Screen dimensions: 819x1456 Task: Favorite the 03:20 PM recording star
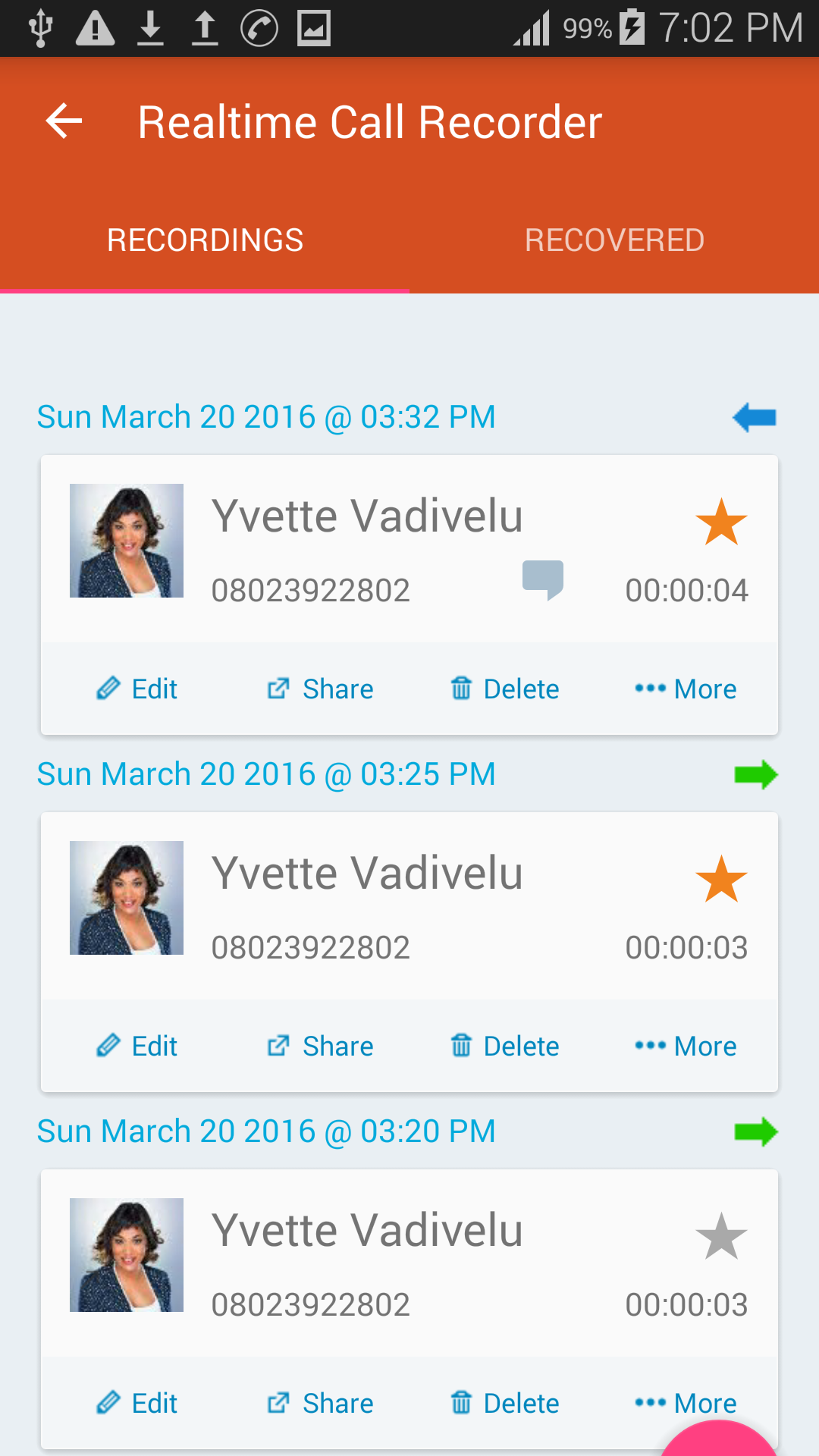coord(721,1236)
